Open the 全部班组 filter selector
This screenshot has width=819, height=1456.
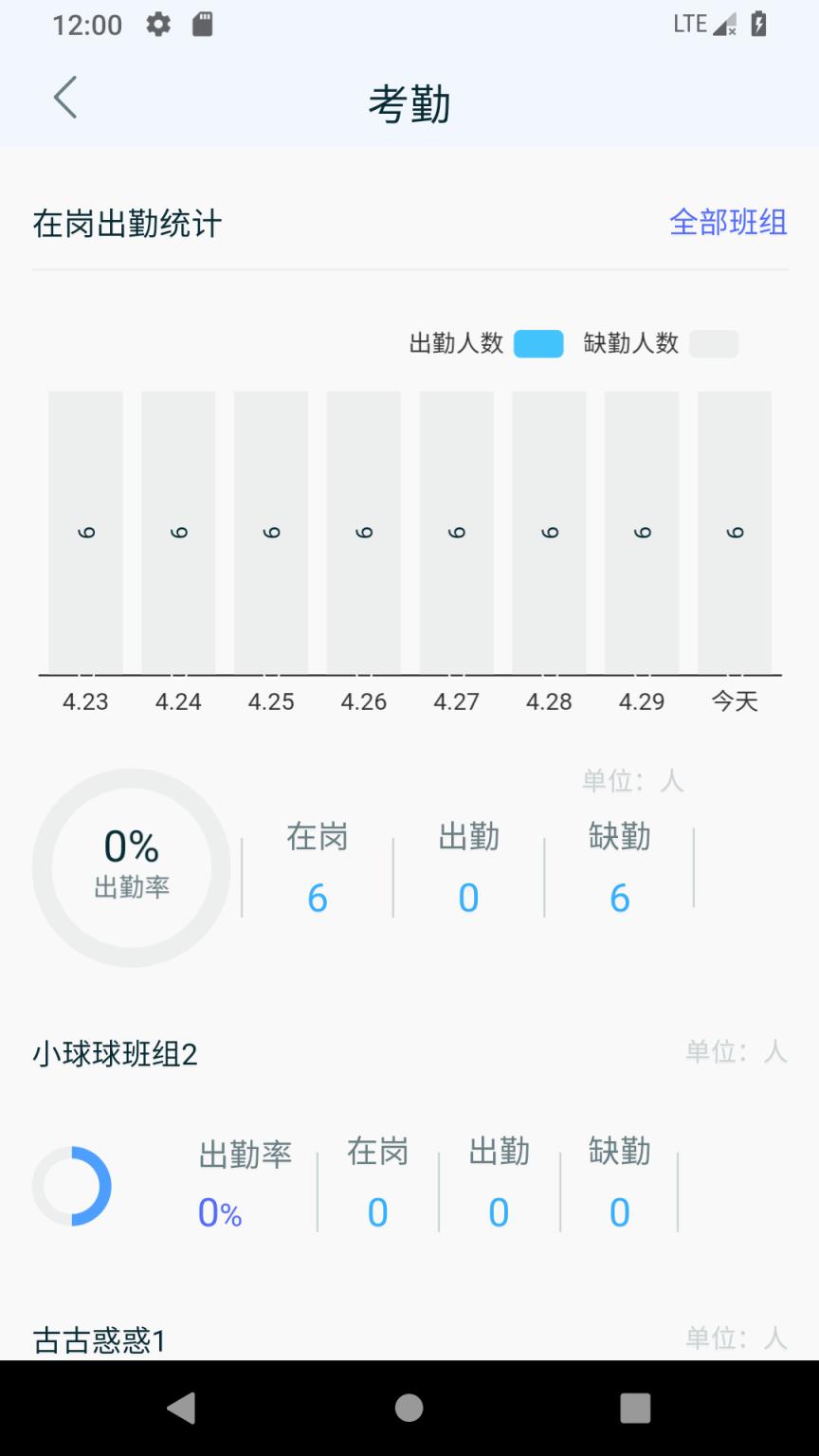click(x=728, y=223)
